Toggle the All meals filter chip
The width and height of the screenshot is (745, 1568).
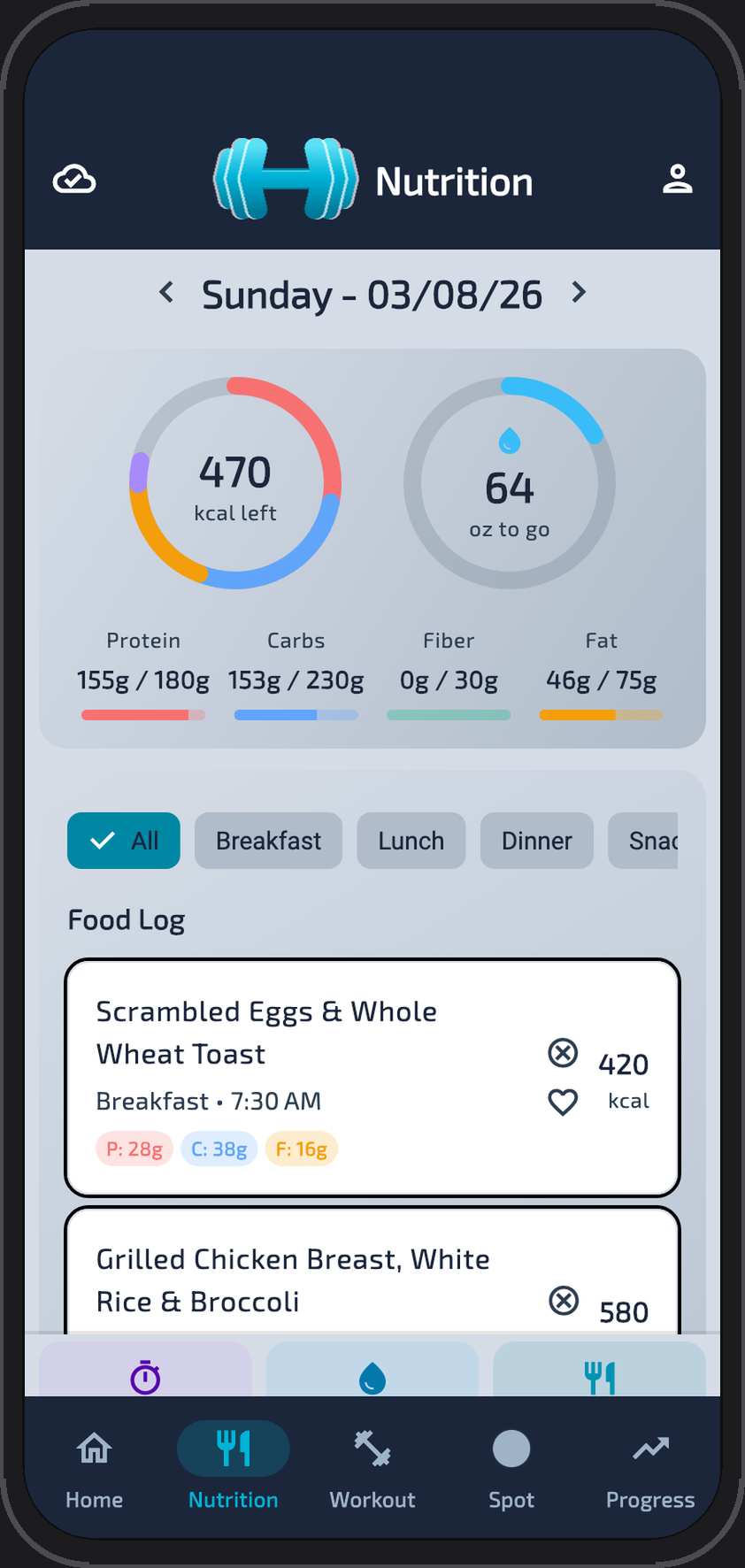123,841
